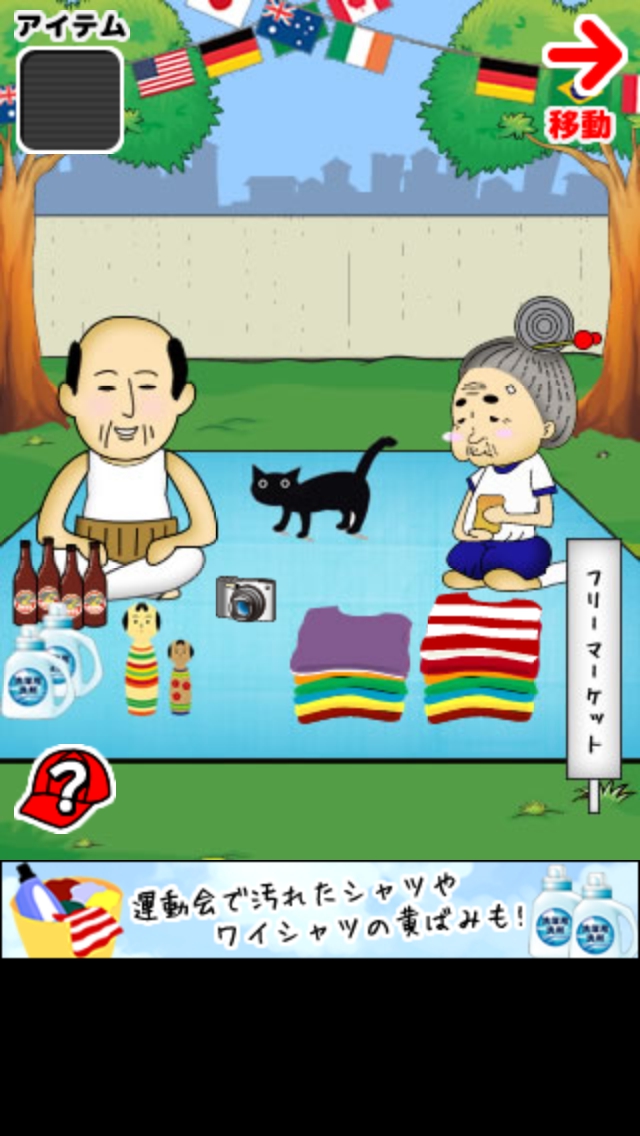This screenshot has width=640, height=1136.
Task: Tap the brown beer bottles
Action: click(58, 585)
